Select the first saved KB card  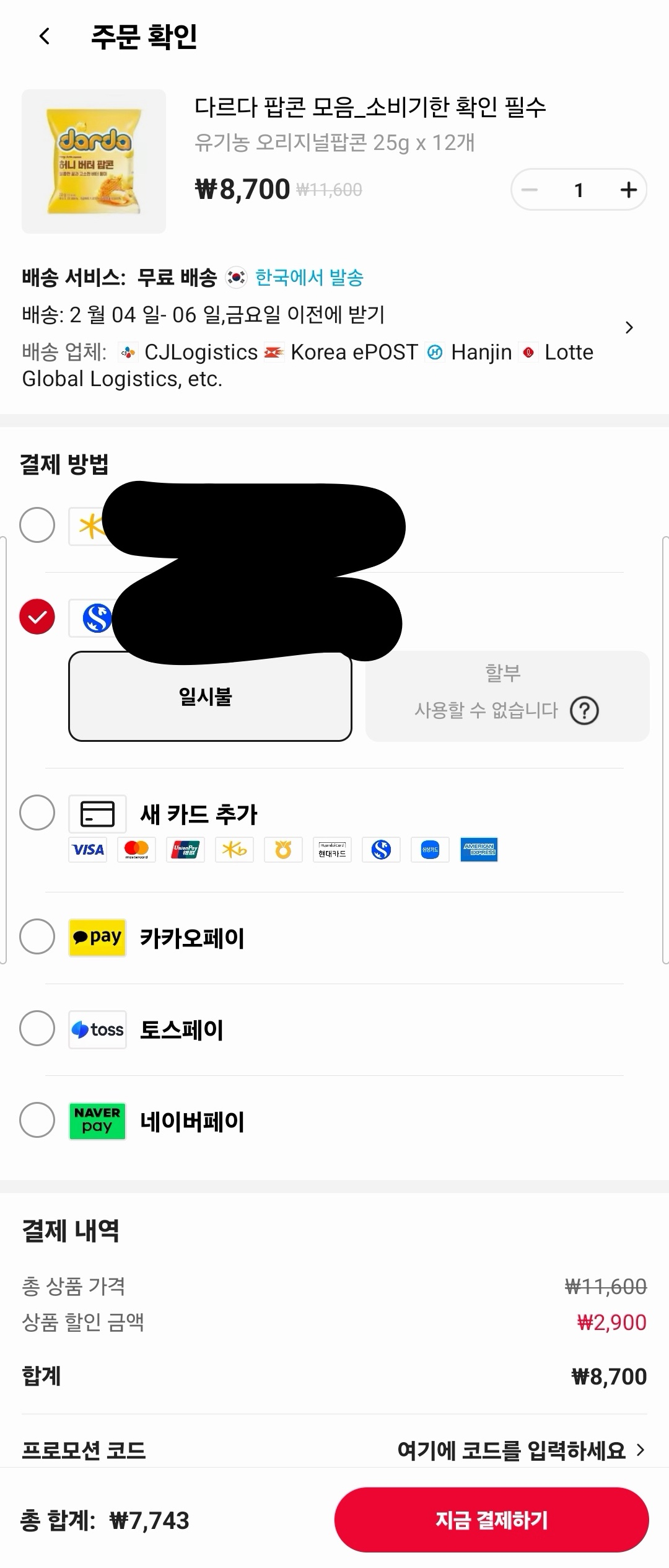pyautogui.click(x=37, y=525)
